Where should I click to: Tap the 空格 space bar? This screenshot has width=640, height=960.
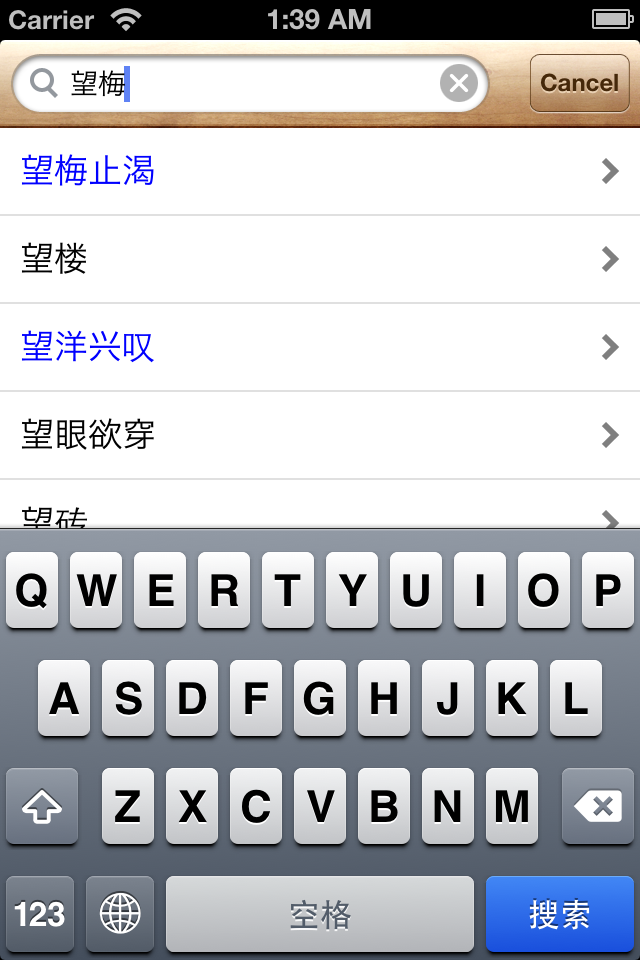[x=320, y=914]
